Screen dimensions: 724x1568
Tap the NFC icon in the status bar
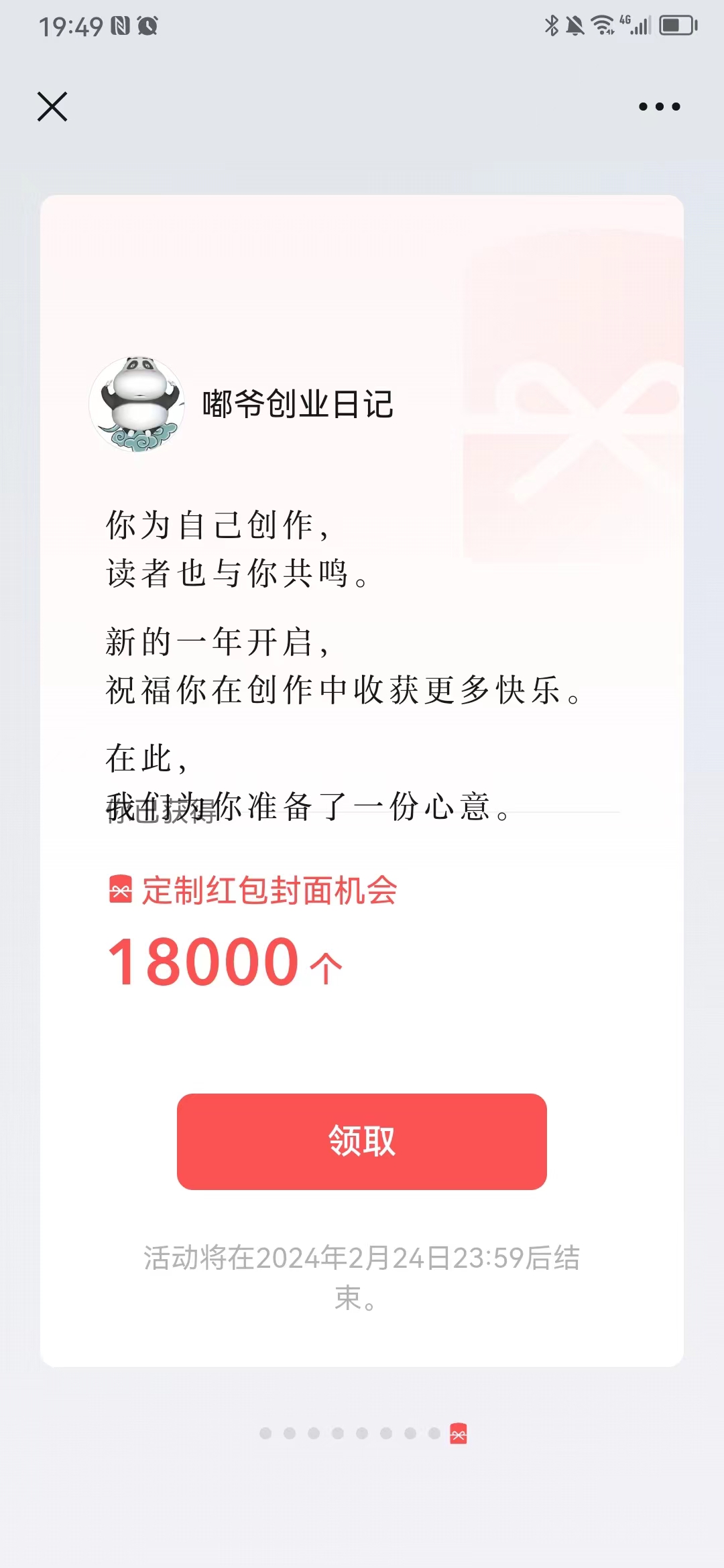119,25
